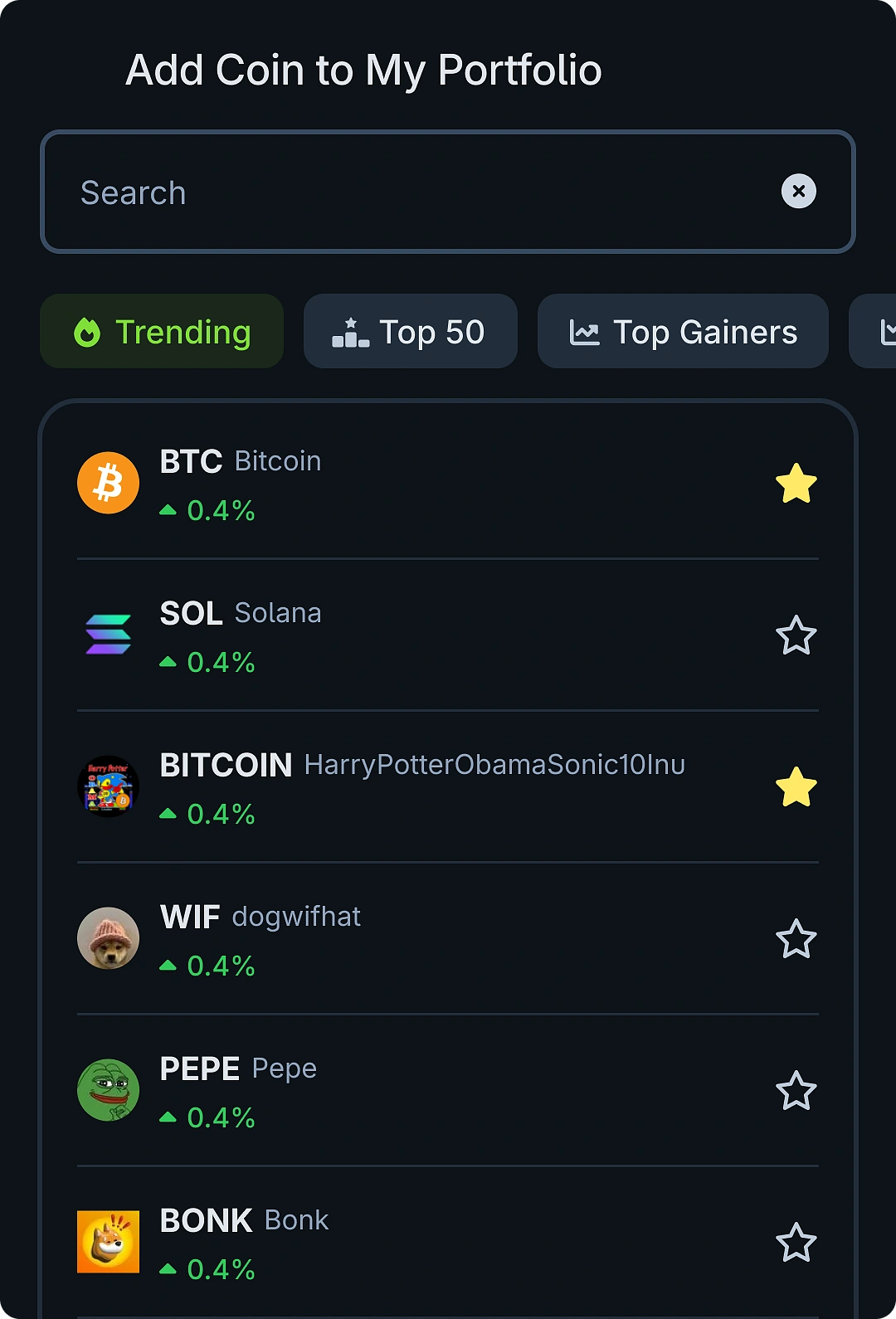Switch to the Top 50 filter
Screen dimensions: 896x1319
pos(410,331)
